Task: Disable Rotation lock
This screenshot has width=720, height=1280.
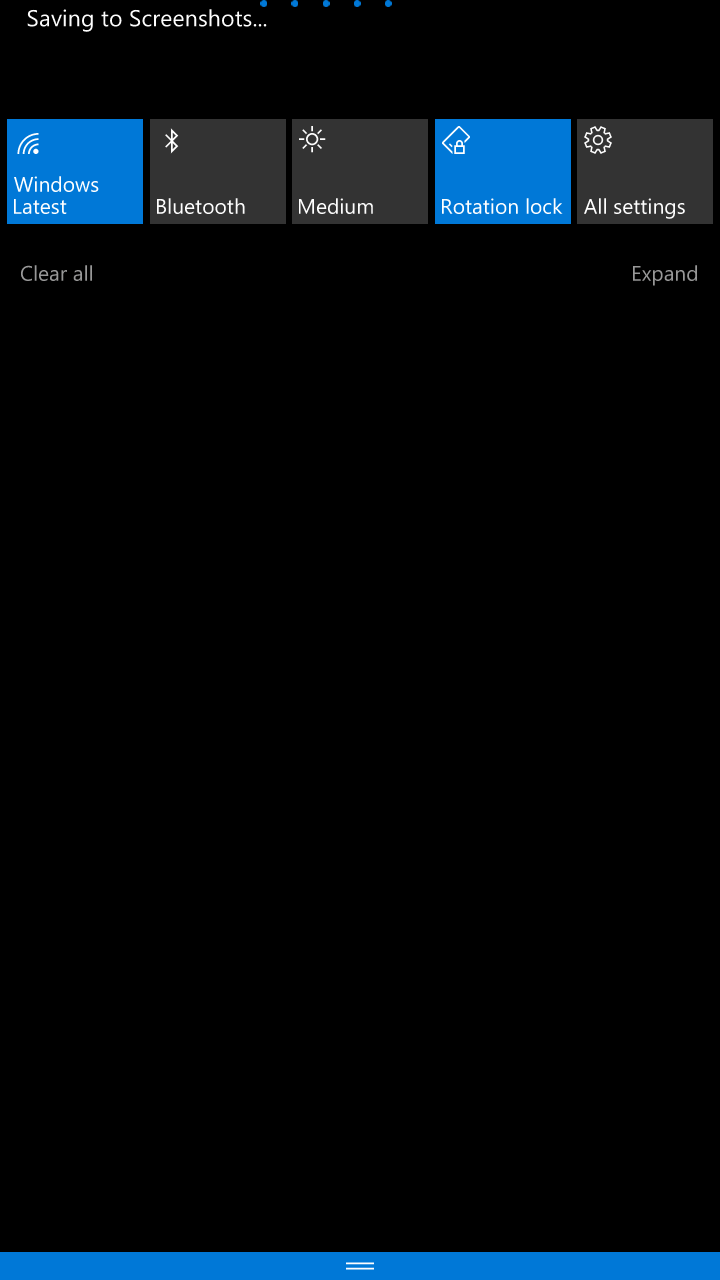Action: [503, 171]
